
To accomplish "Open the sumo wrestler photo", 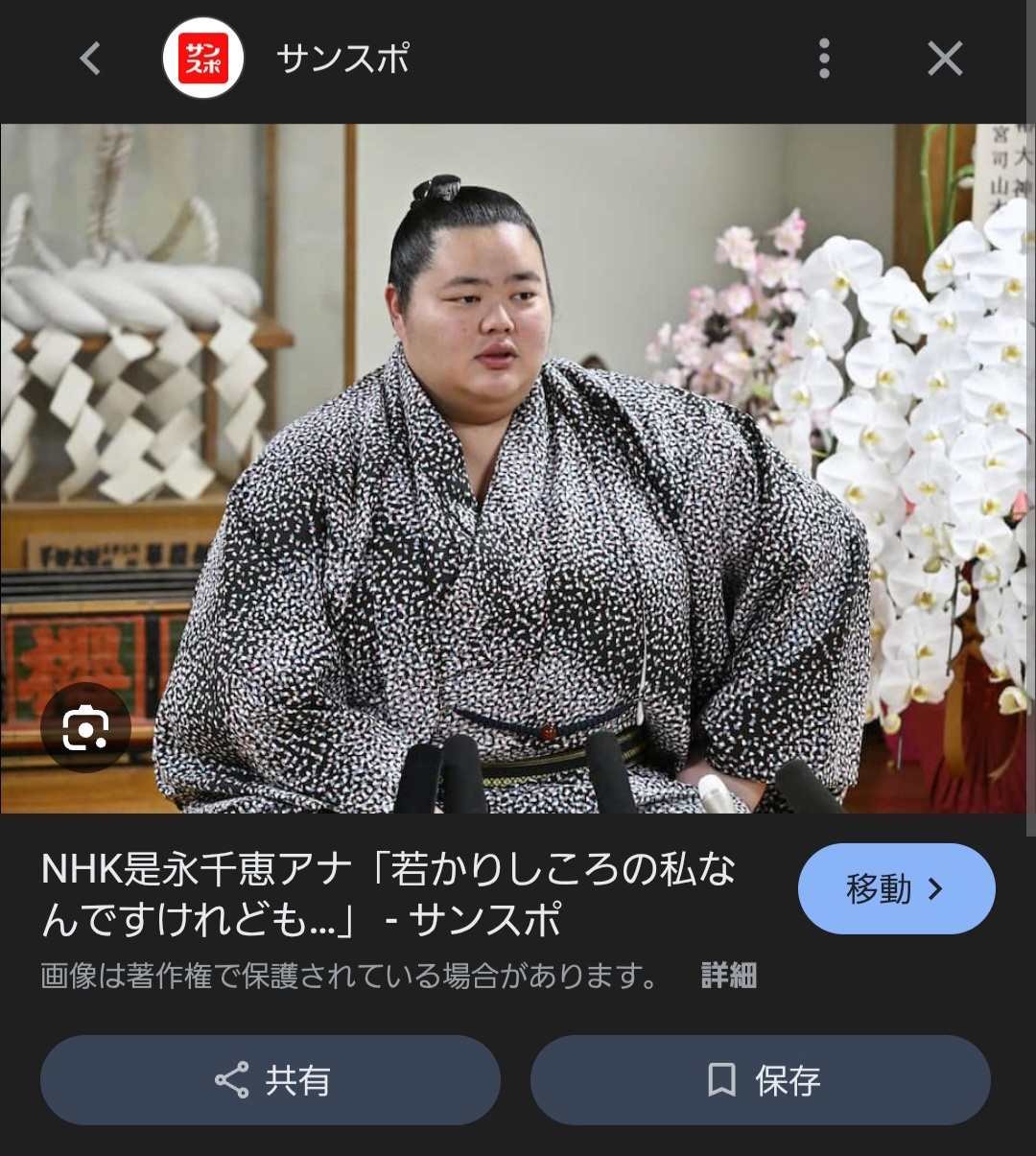I will 518,470.
